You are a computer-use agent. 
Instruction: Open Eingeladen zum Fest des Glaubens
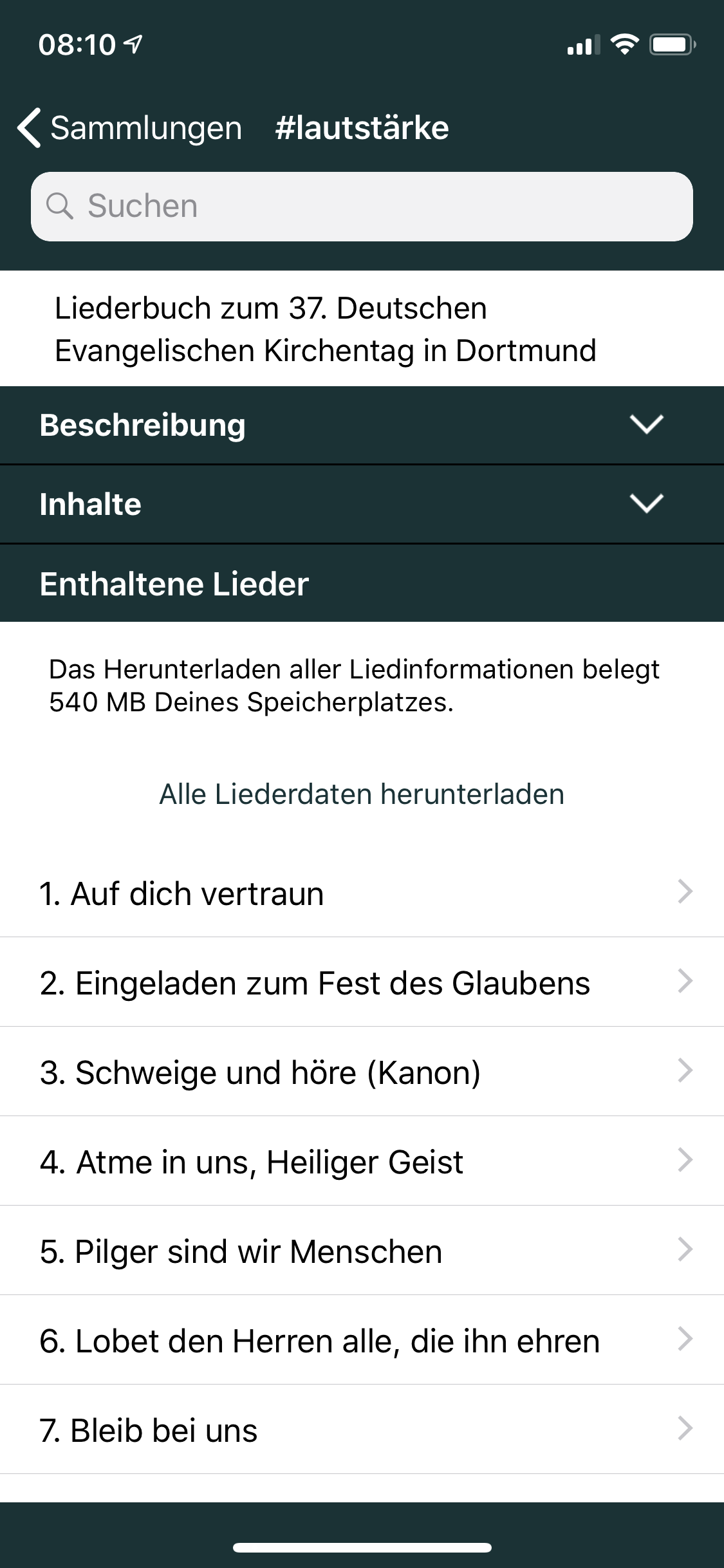coord(362,983)
